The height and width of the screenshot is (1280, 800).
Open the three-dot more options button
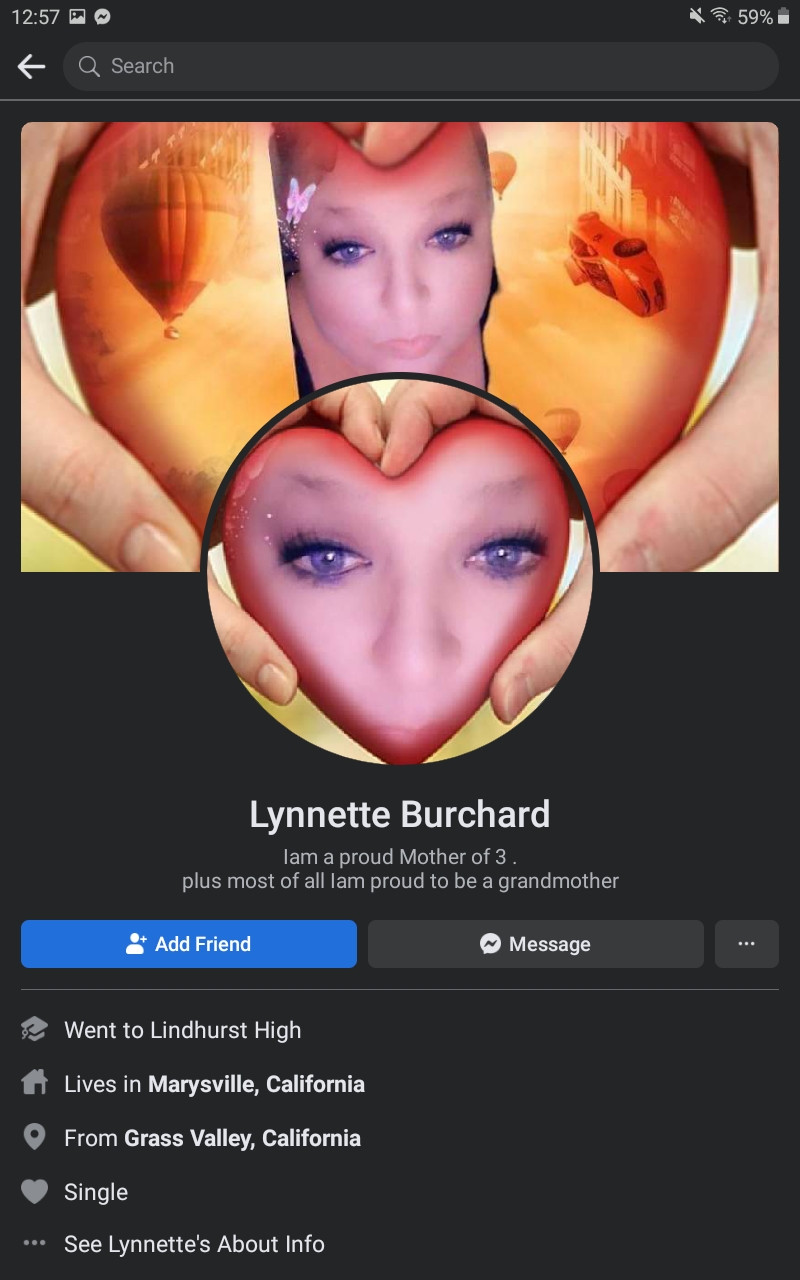point(747,944)
